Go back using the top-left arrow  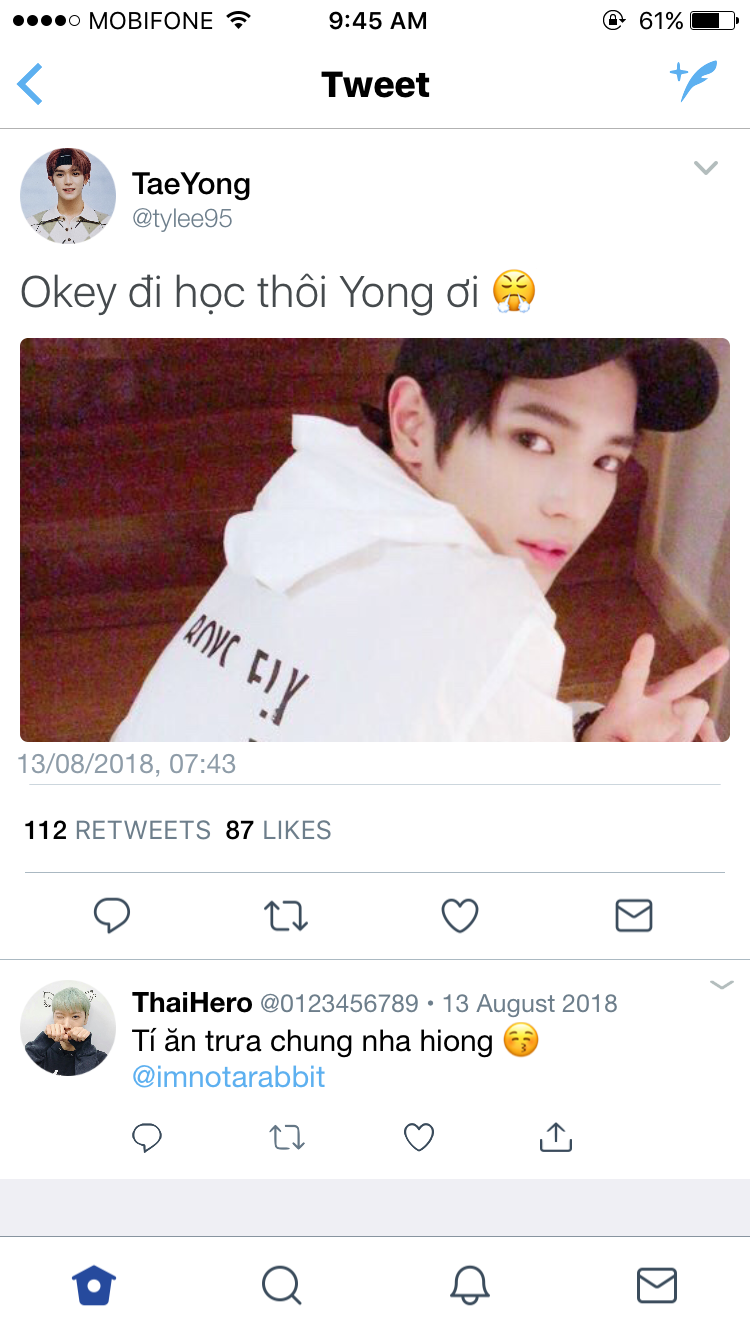pyautogui.click(x=30, y=84)
